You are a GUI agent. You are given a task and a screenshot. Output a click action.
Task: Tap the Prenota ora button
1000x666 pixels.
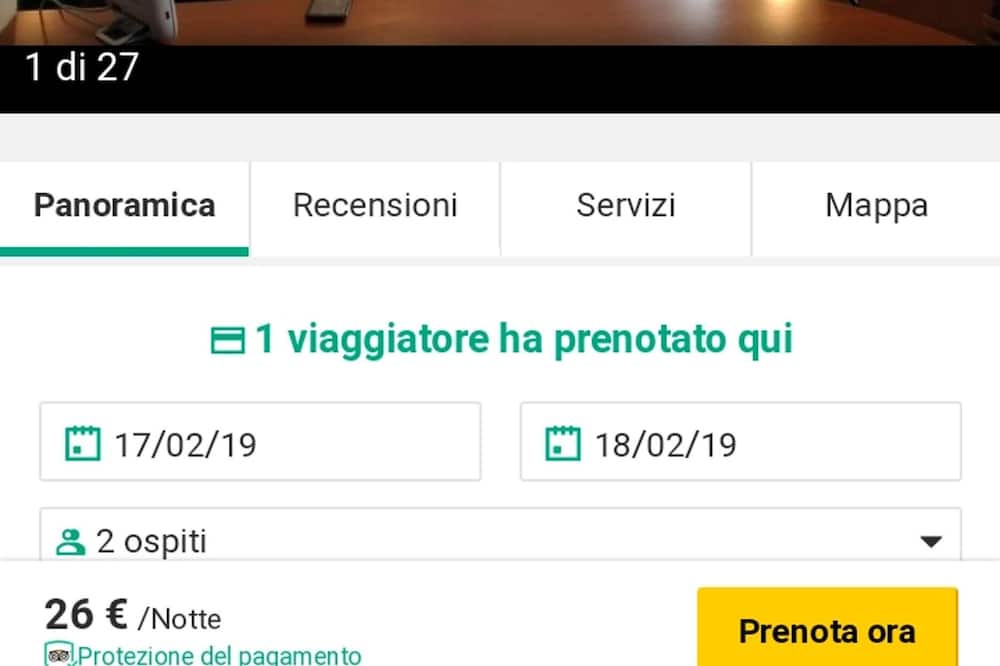(x=827, y=630)
